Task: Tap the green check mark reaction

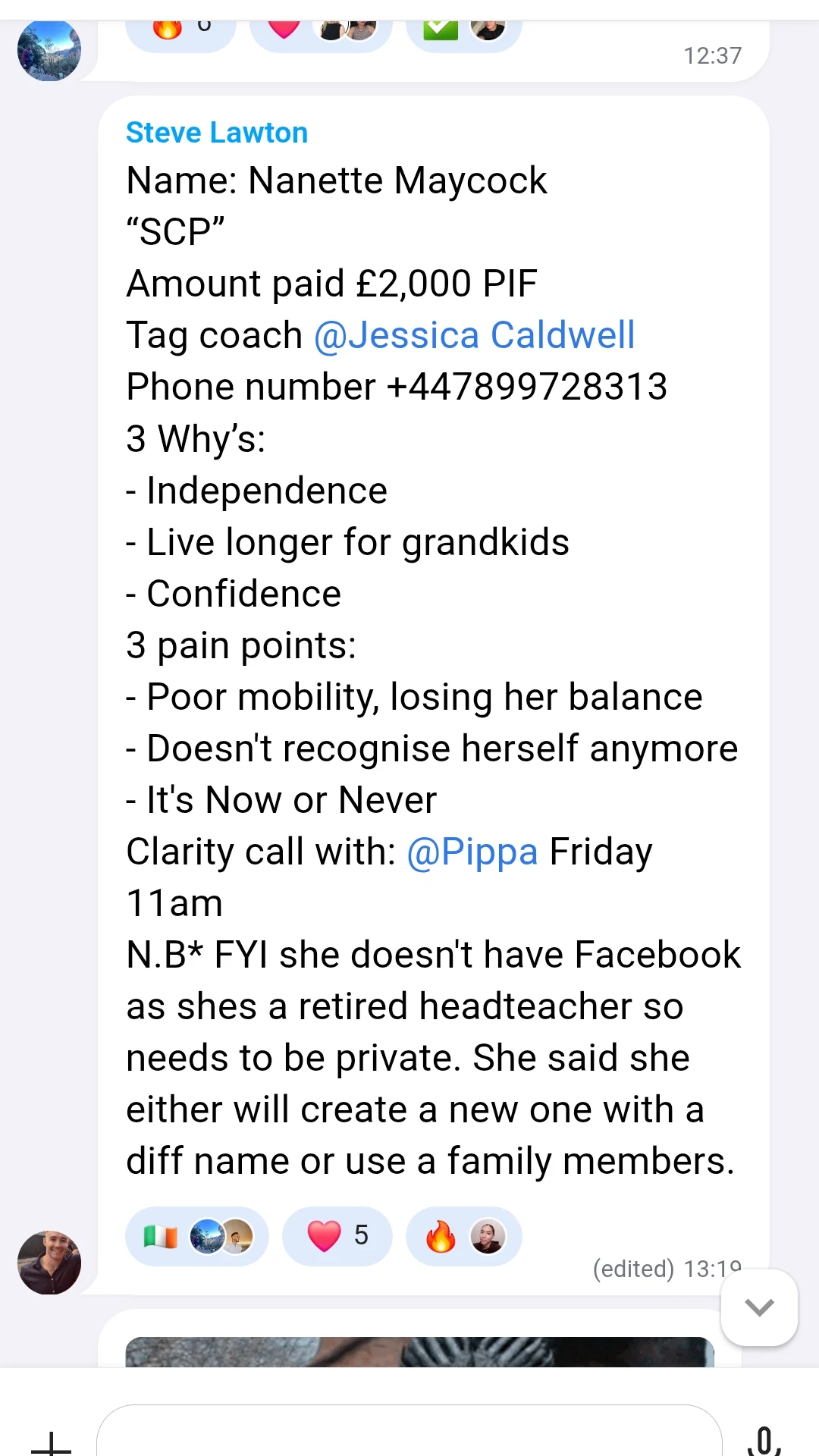Action: click(463, 32)
